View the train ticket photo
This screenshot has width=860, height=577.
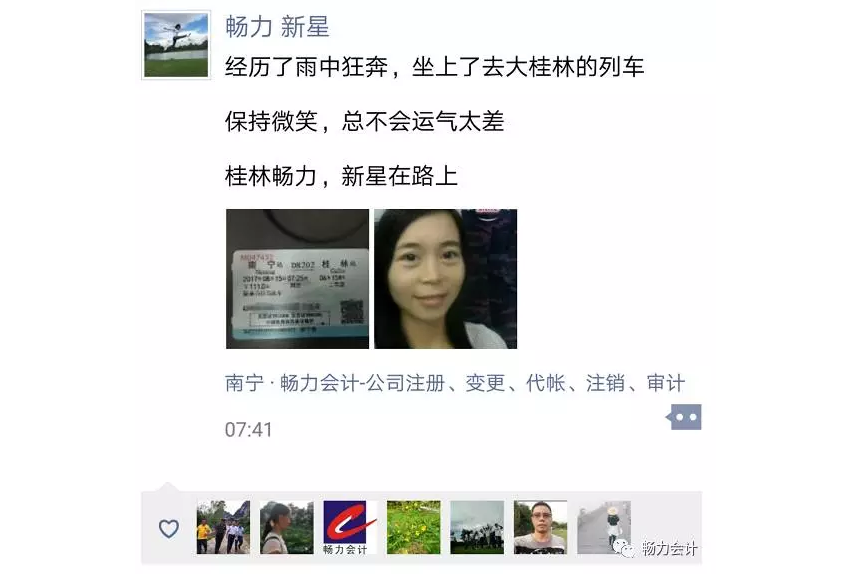pos(297,279)
